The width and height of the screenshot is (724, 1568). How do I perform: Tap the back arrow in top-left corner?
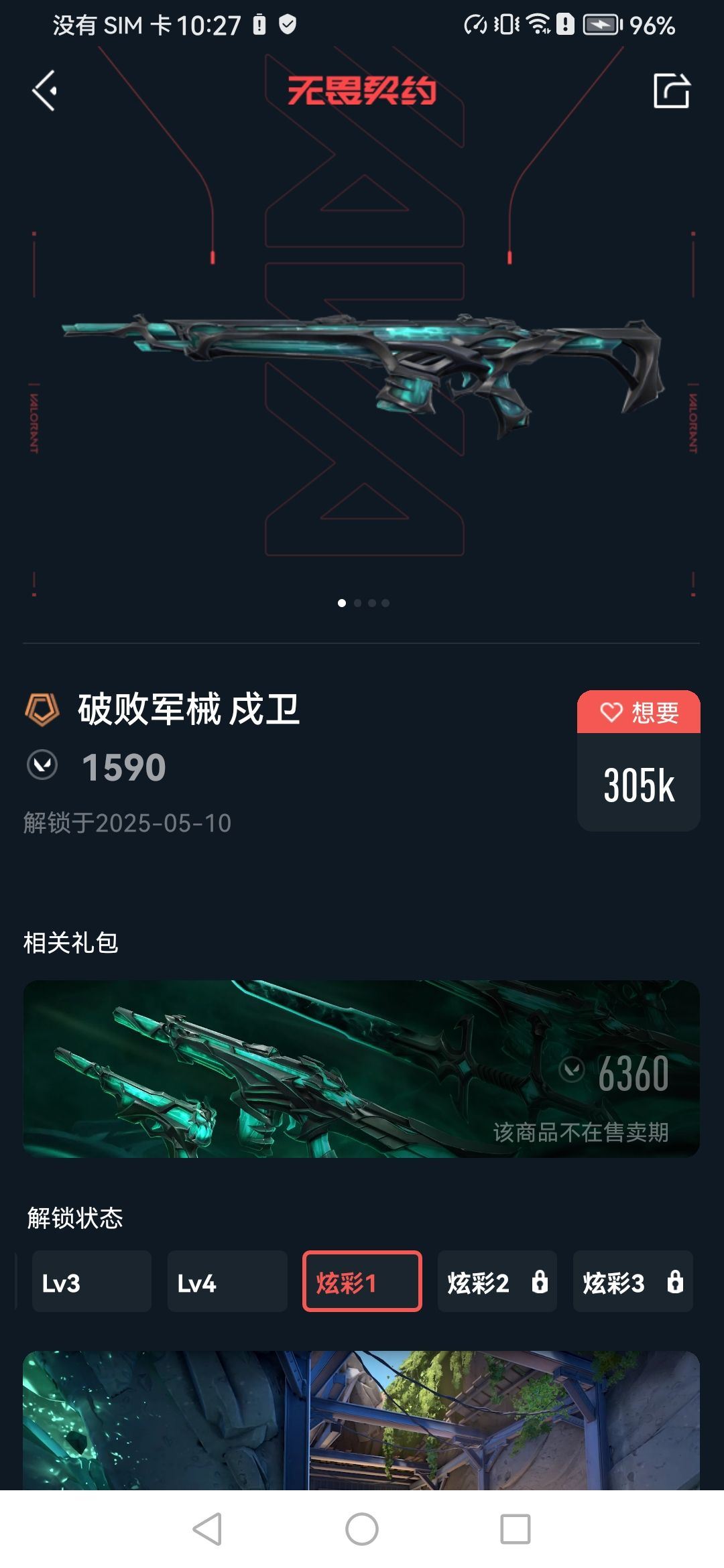[46, 90]
